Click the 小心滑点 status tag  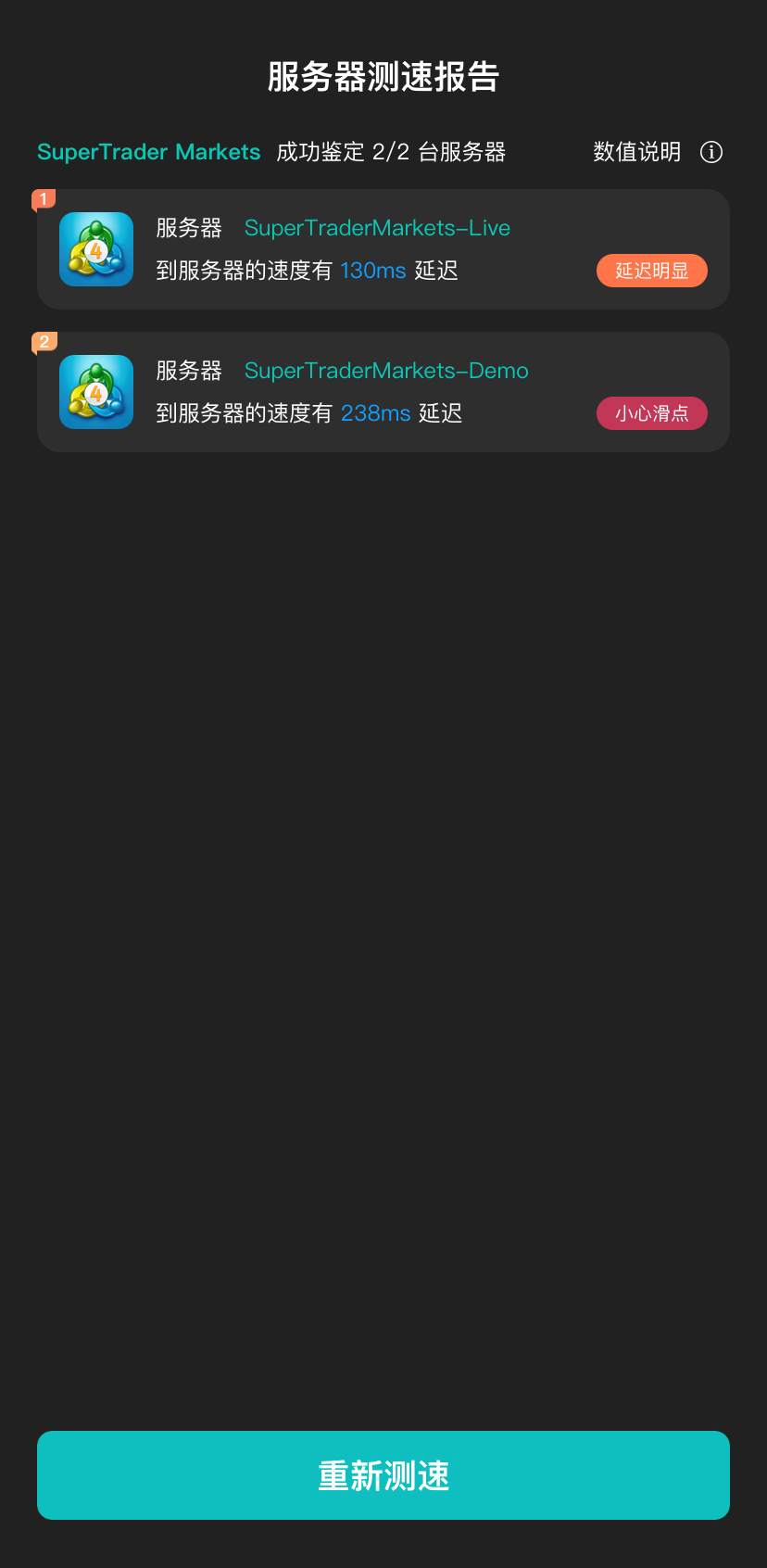point(651,412)
